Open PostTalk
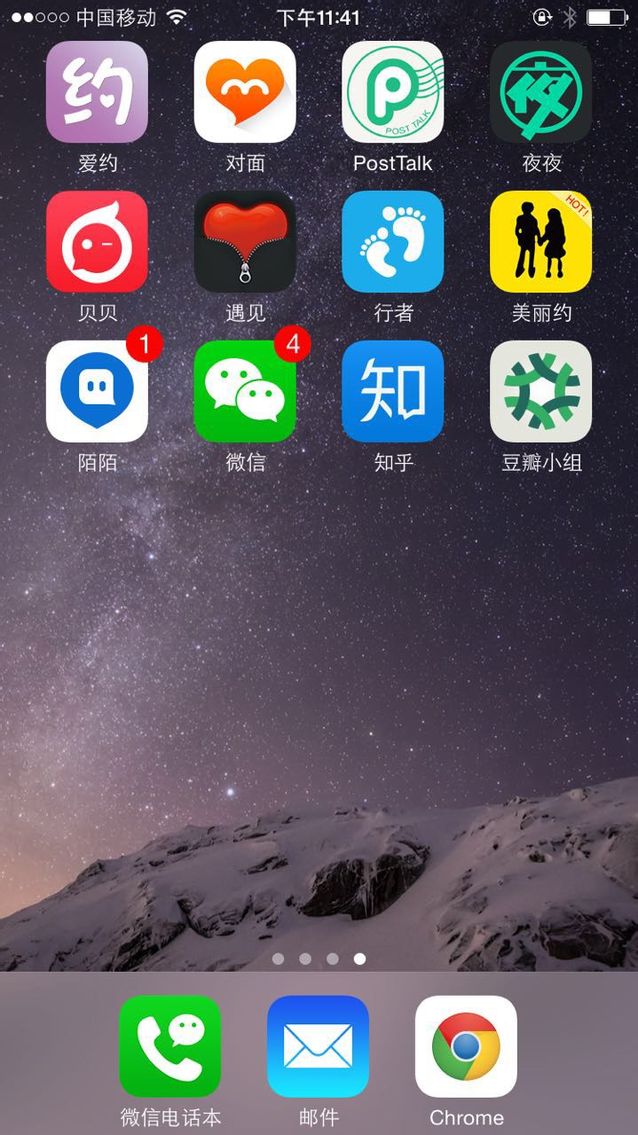 393,92
